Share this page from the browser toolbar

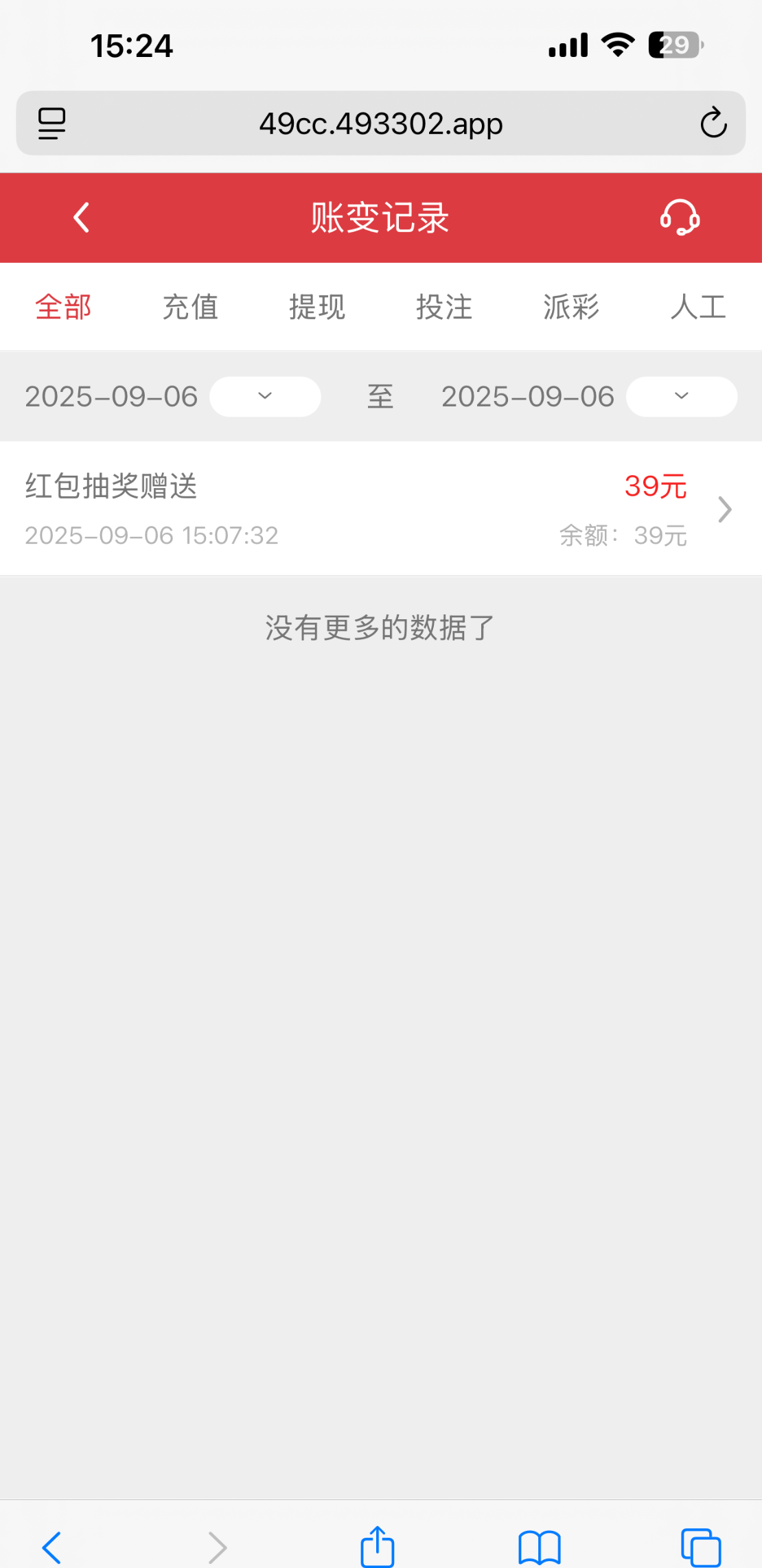[x=378, y=1547]
